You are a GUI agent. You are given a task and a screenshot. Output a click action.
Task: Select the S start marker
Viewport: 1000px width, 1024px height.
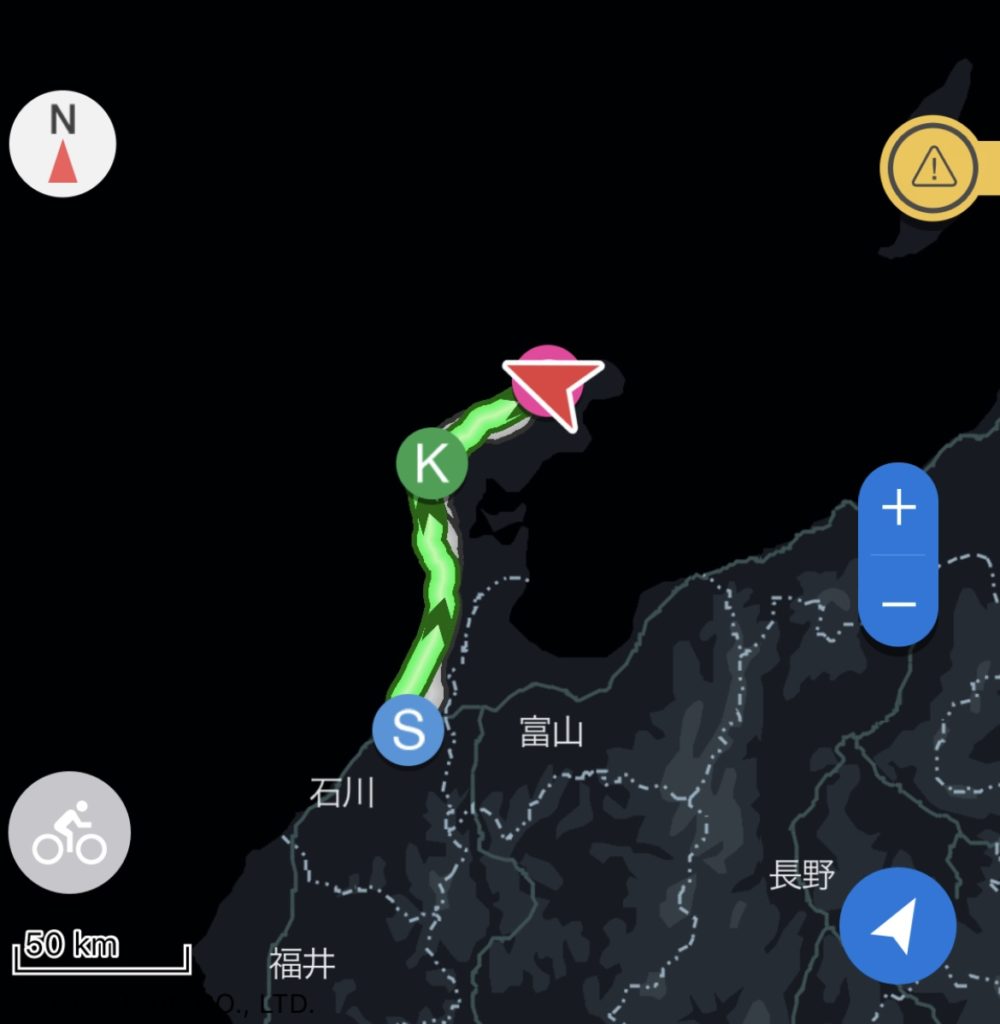pyautogui.click(x=408, y=730)
